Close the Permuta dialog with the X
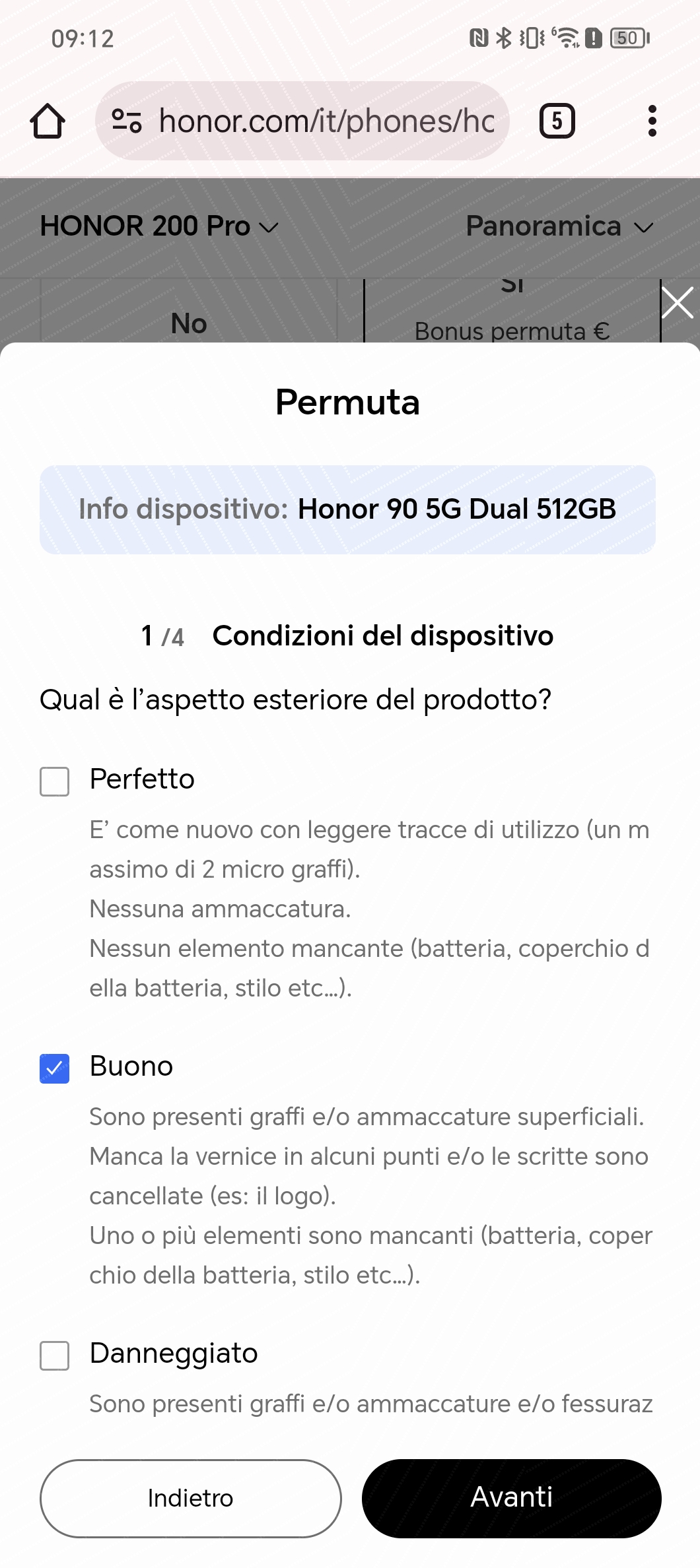 click(x=678, y=303)
